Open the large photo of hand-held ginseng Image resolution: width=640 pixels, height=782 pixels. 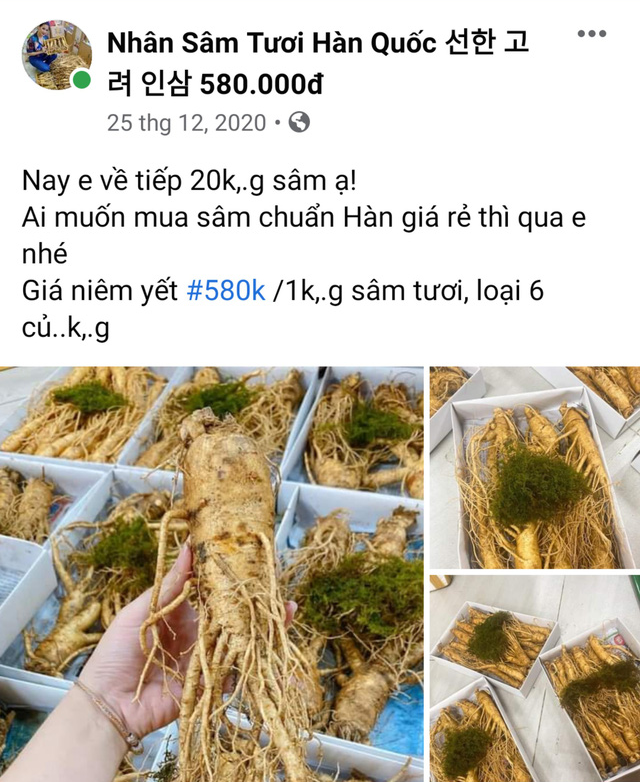click(212, 574)
